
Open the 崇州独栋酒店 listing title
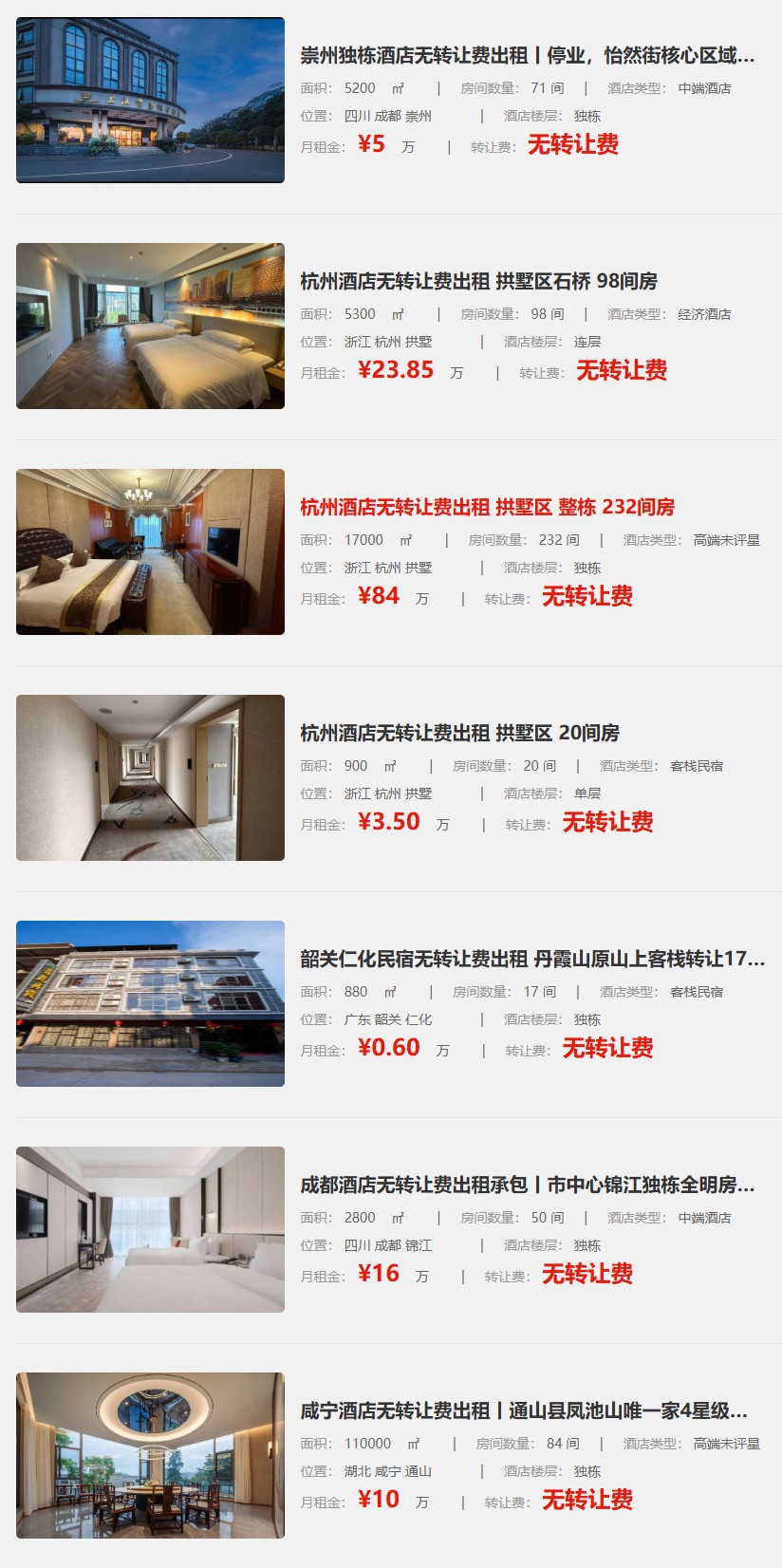coord(528,55)
